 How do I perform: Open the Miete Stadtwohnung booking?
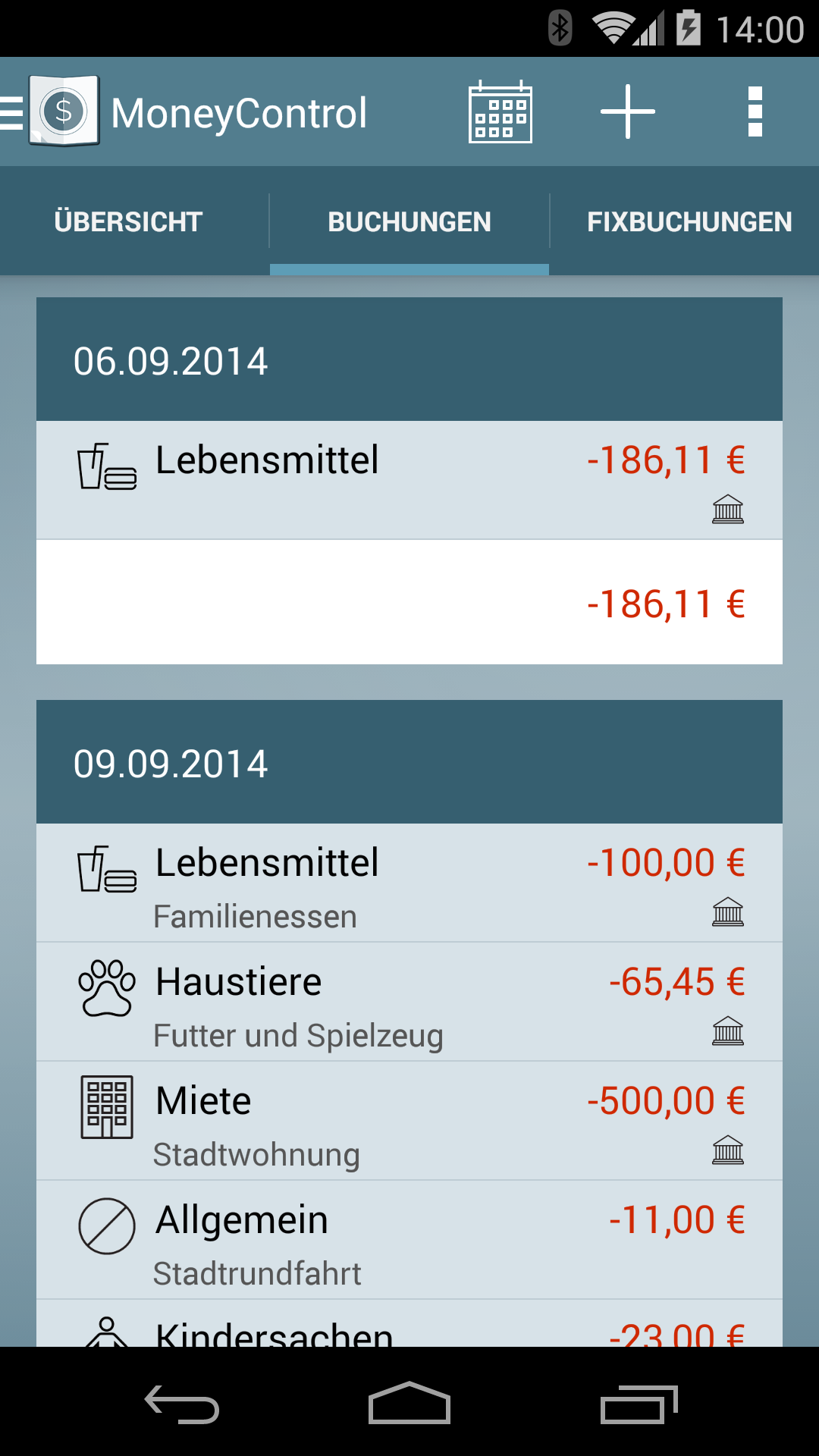coord(409,1121)
